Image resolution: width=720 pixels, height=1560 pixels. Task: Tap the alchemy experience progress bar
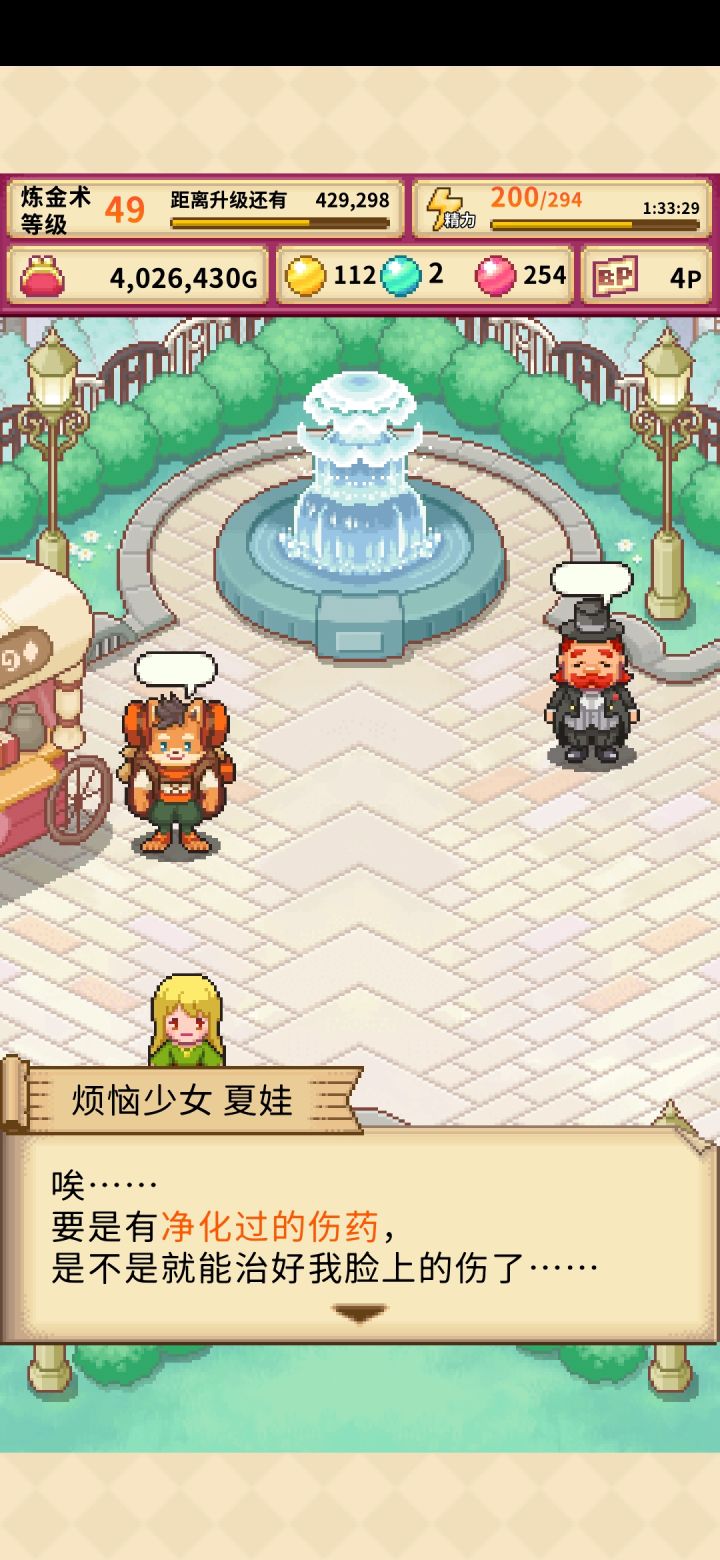pyautogui.click(x=280, y=224)
